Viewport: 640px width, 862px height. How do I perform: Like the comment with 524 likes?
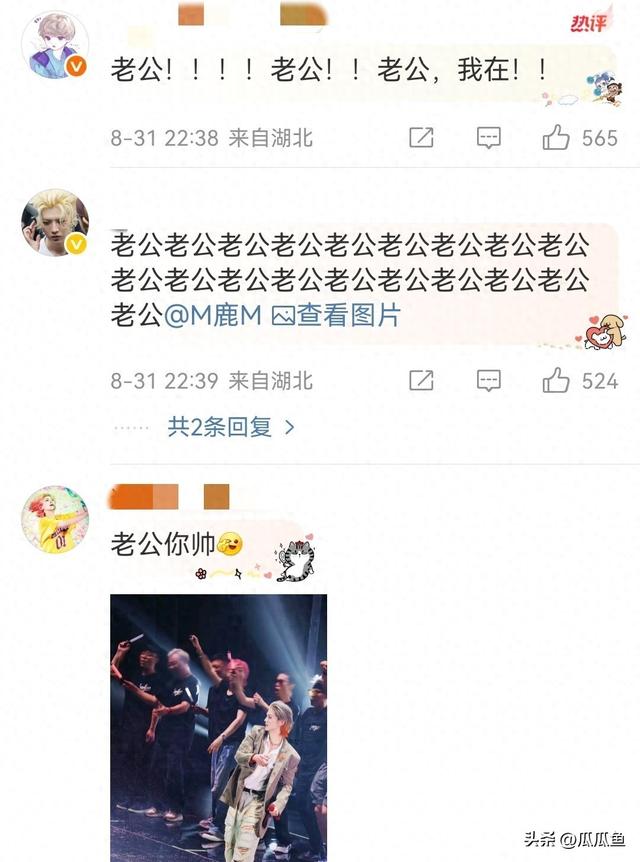tap(556, 380)
